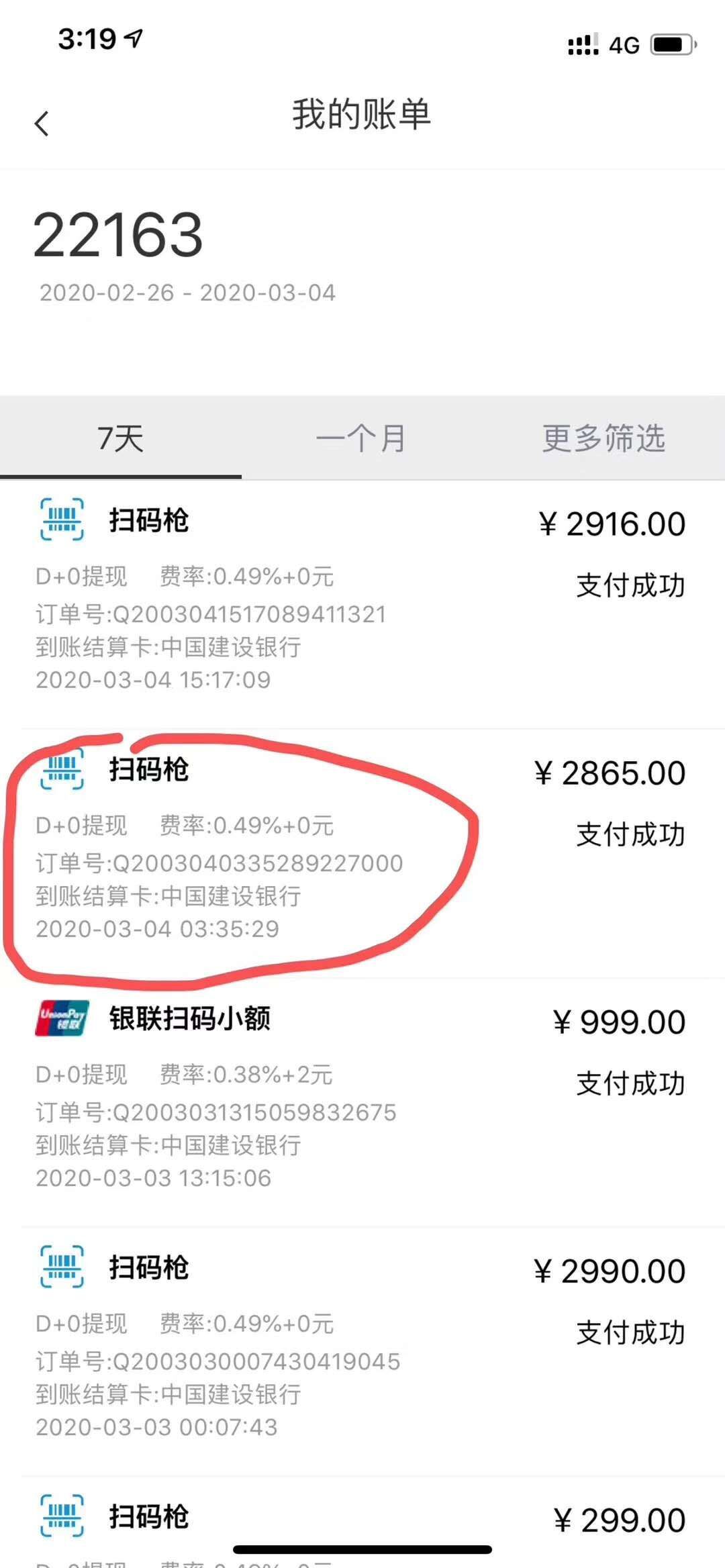This screenshot has height=1568, width=725.
Task: Tap the location arrow beside the clock
Action: point(132,38)
